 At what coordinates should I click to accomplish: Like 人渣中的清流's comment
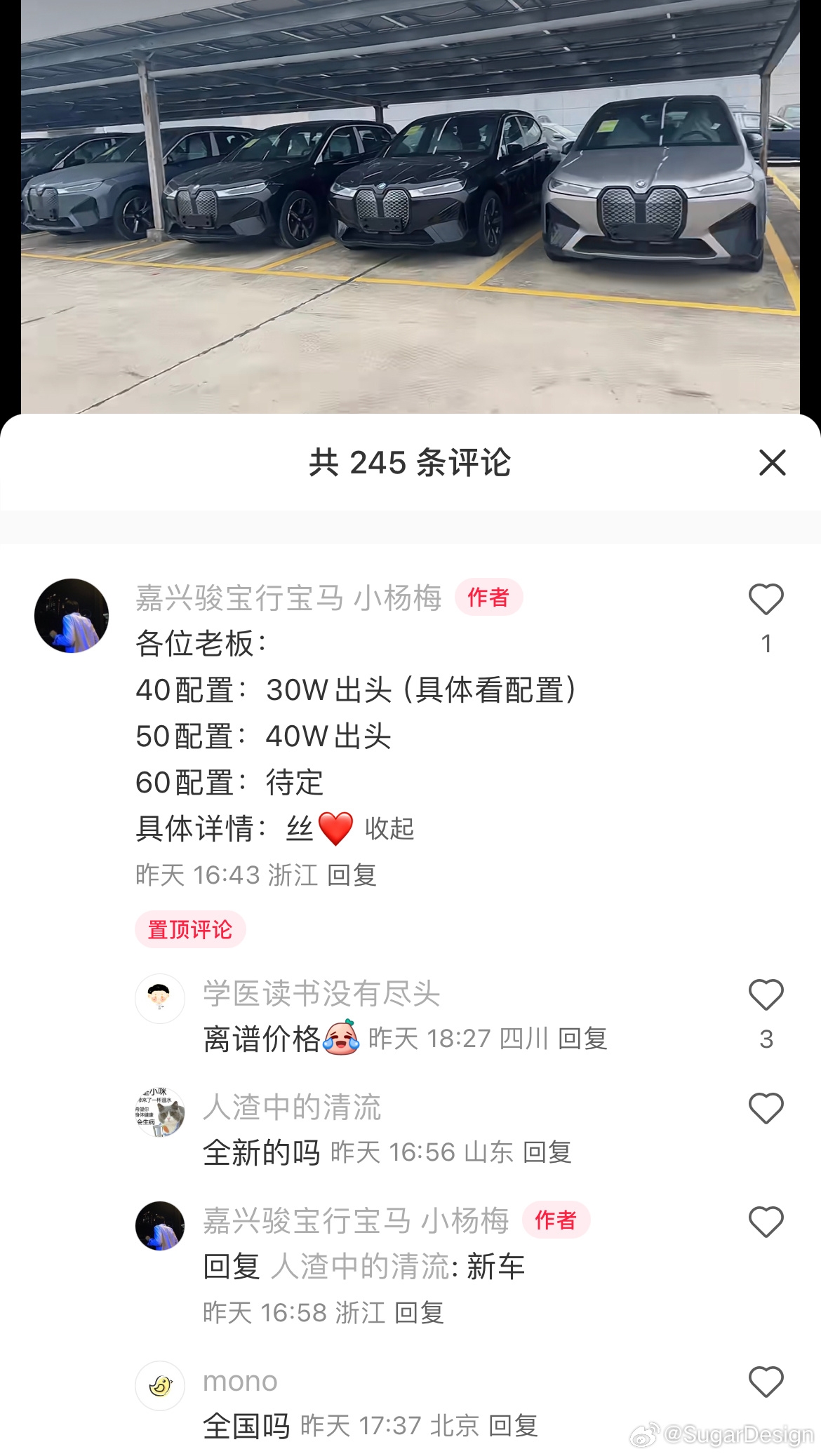[x=766, y=1110]
